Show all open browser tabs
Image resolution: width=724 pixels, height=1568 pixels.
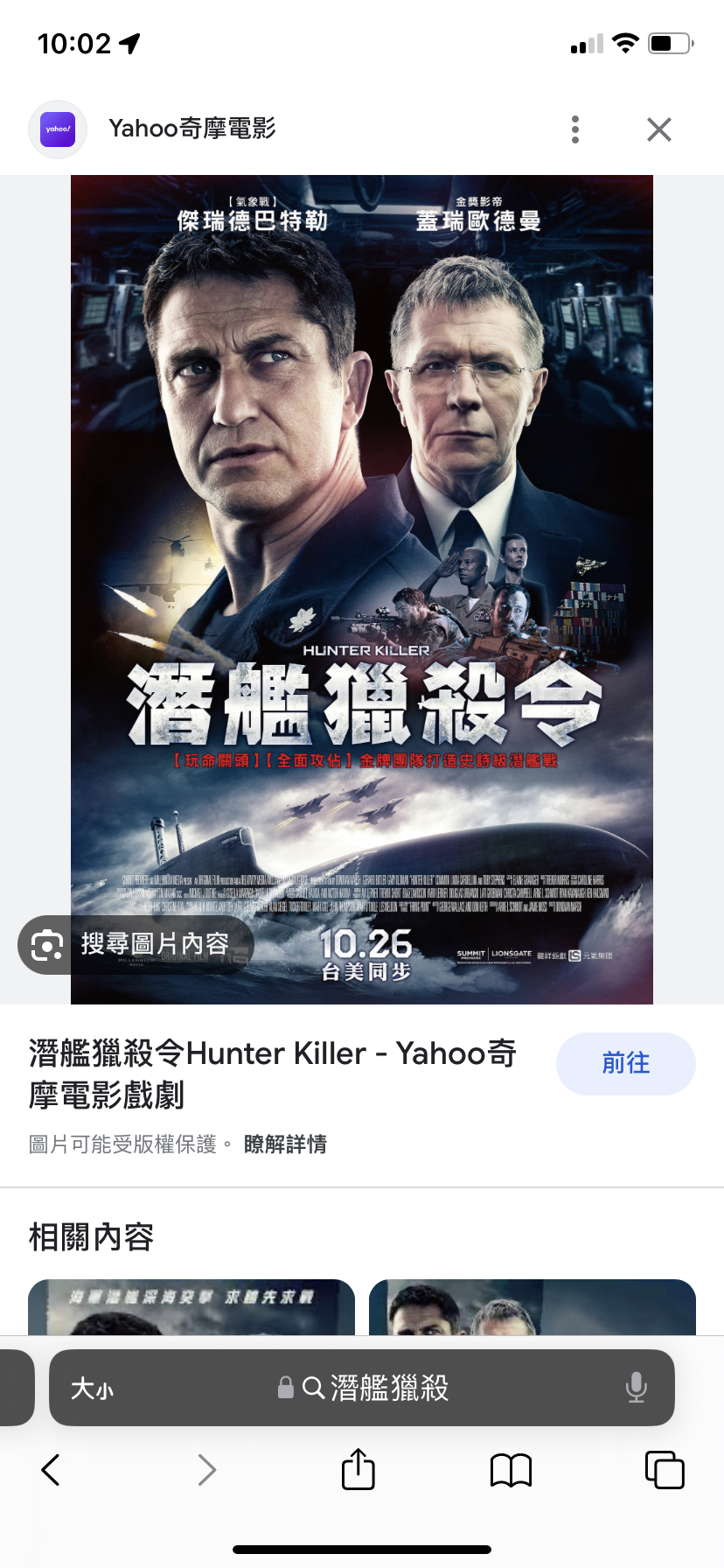(x=664, y=1470)
